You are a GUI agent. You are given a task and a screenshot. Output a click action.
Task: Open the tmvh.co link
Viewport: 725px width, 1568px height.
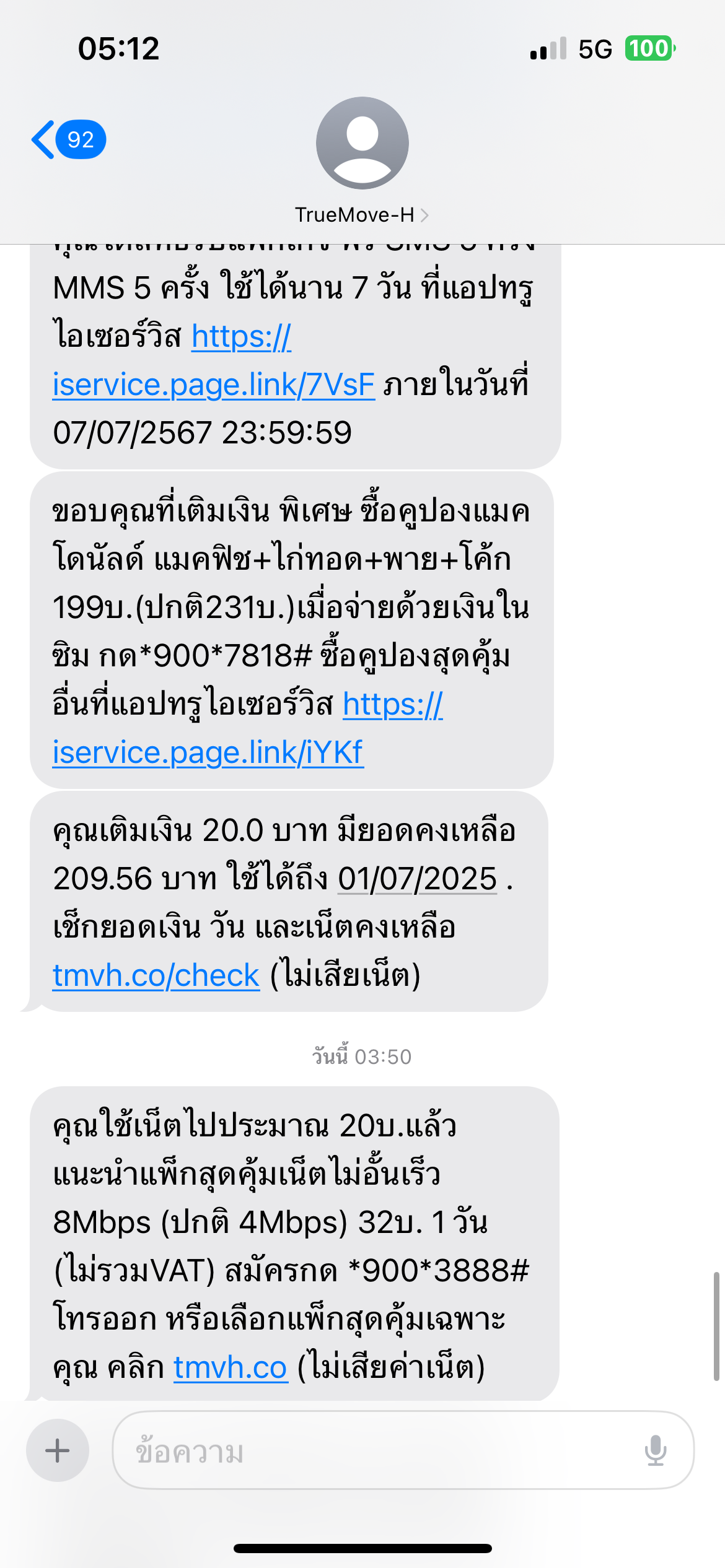230,1367
